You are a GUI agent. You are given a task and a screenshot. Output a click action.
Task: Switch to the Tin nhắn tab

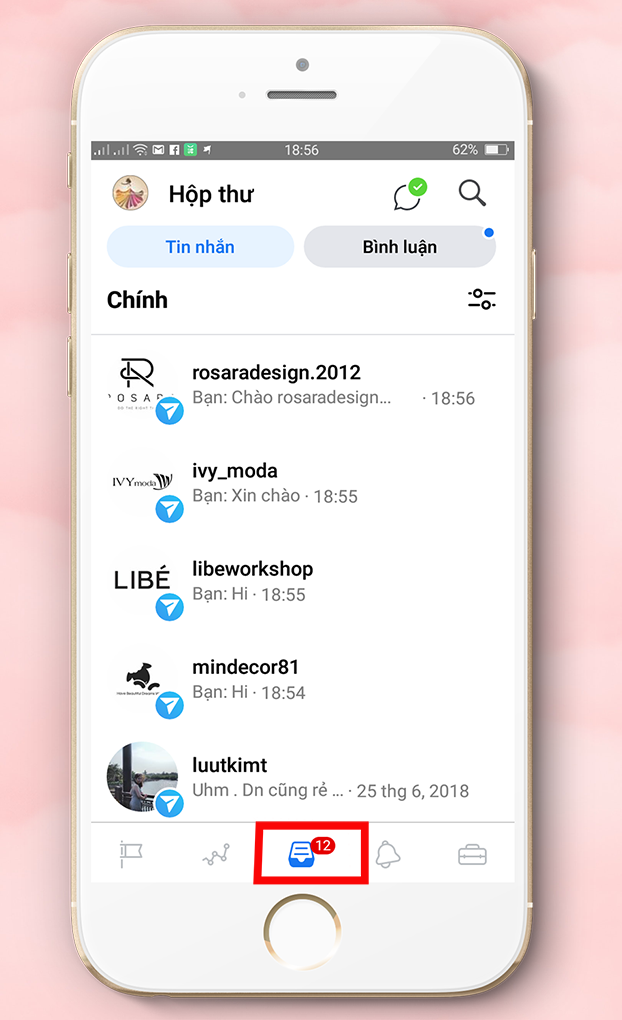[x=200, y=247]
